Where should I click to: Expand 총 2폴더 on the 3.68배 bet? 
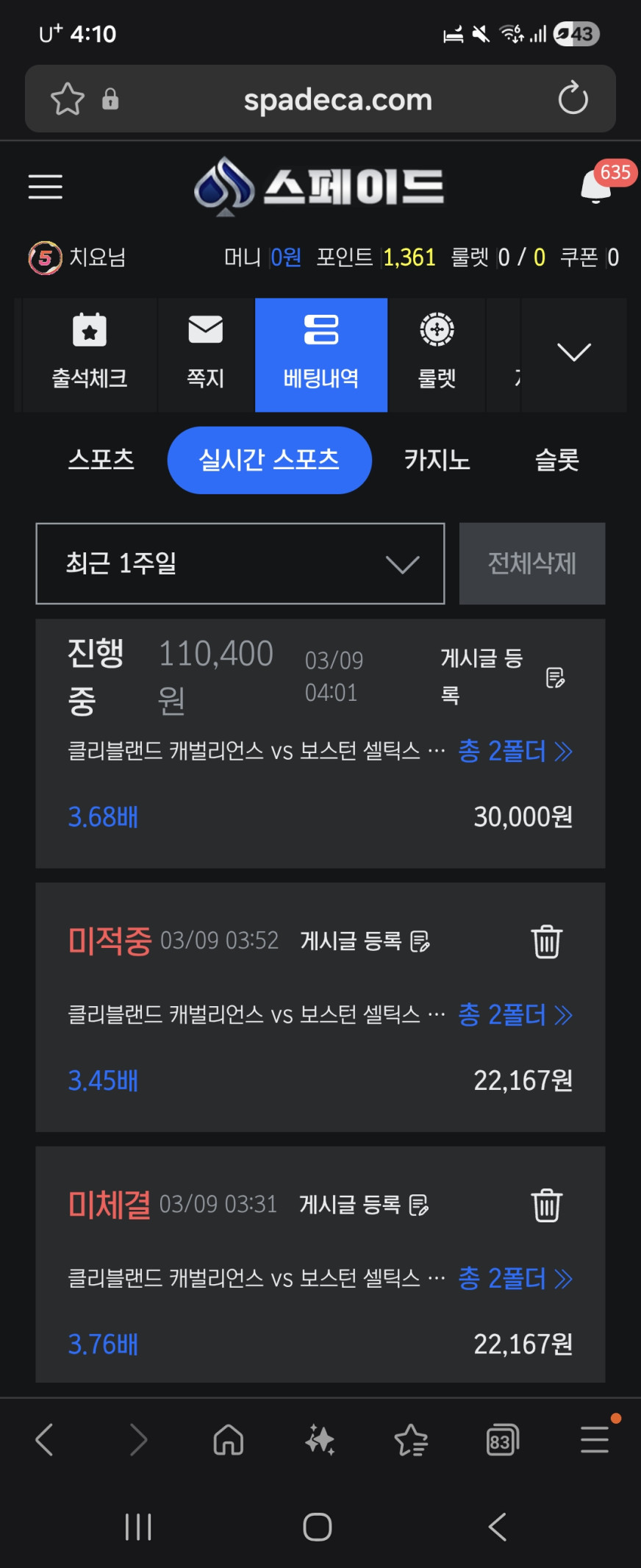tap(515, 751)
